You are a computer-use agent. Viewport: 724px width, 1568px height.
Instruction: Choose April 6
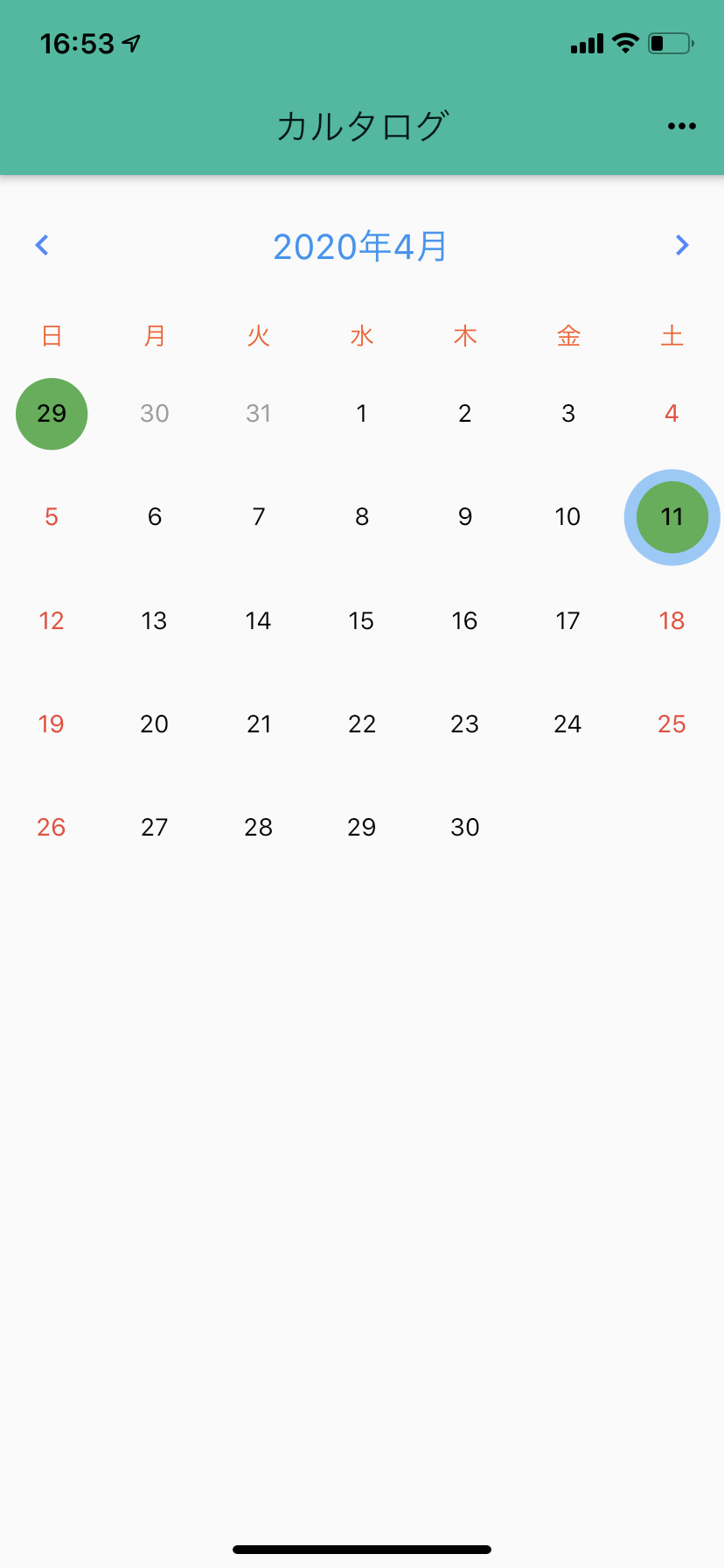155,517
